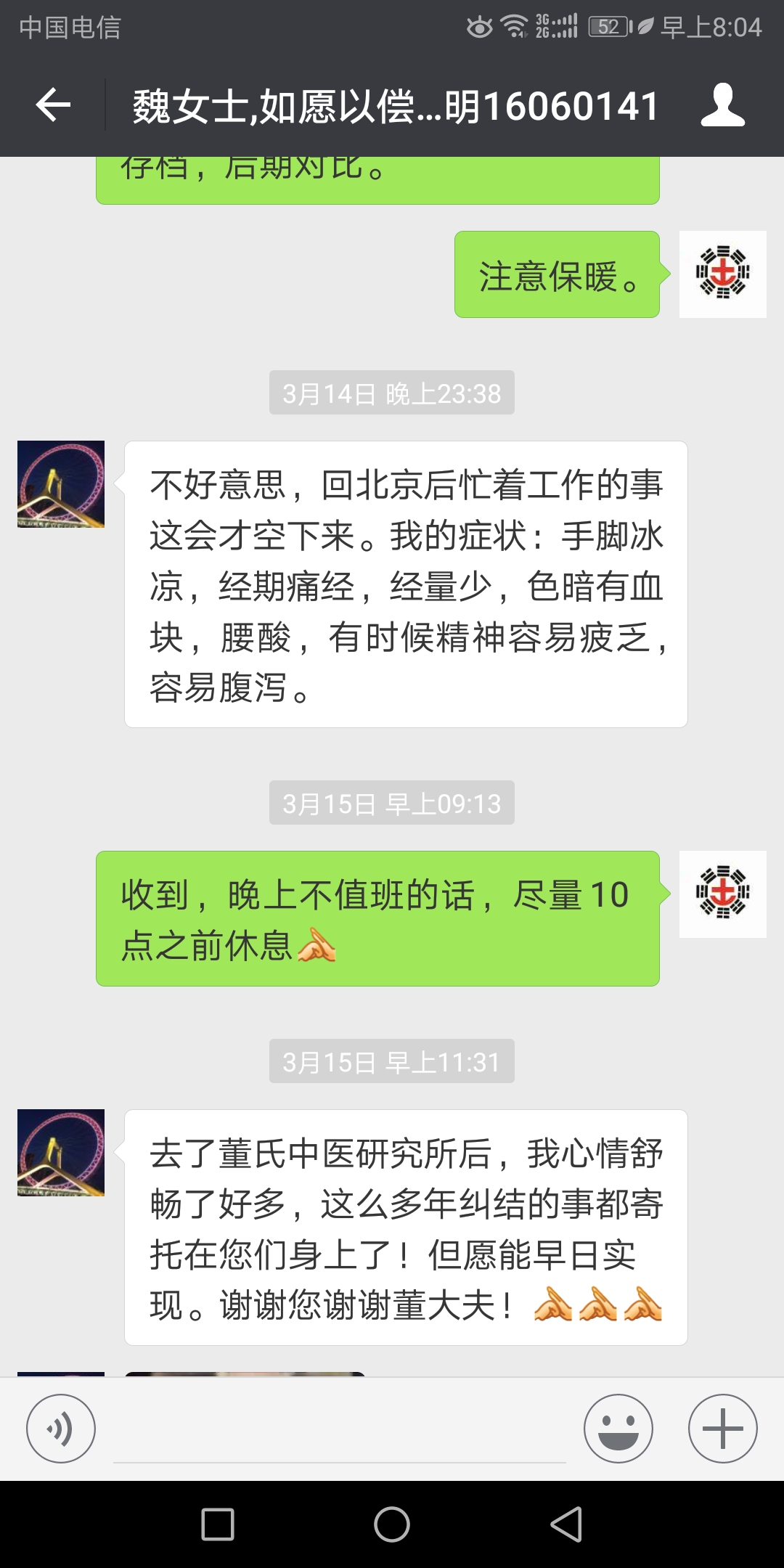Open the plus attachment menu
Viewport: 784px width, 1568px height.
tap(723, 1429)
